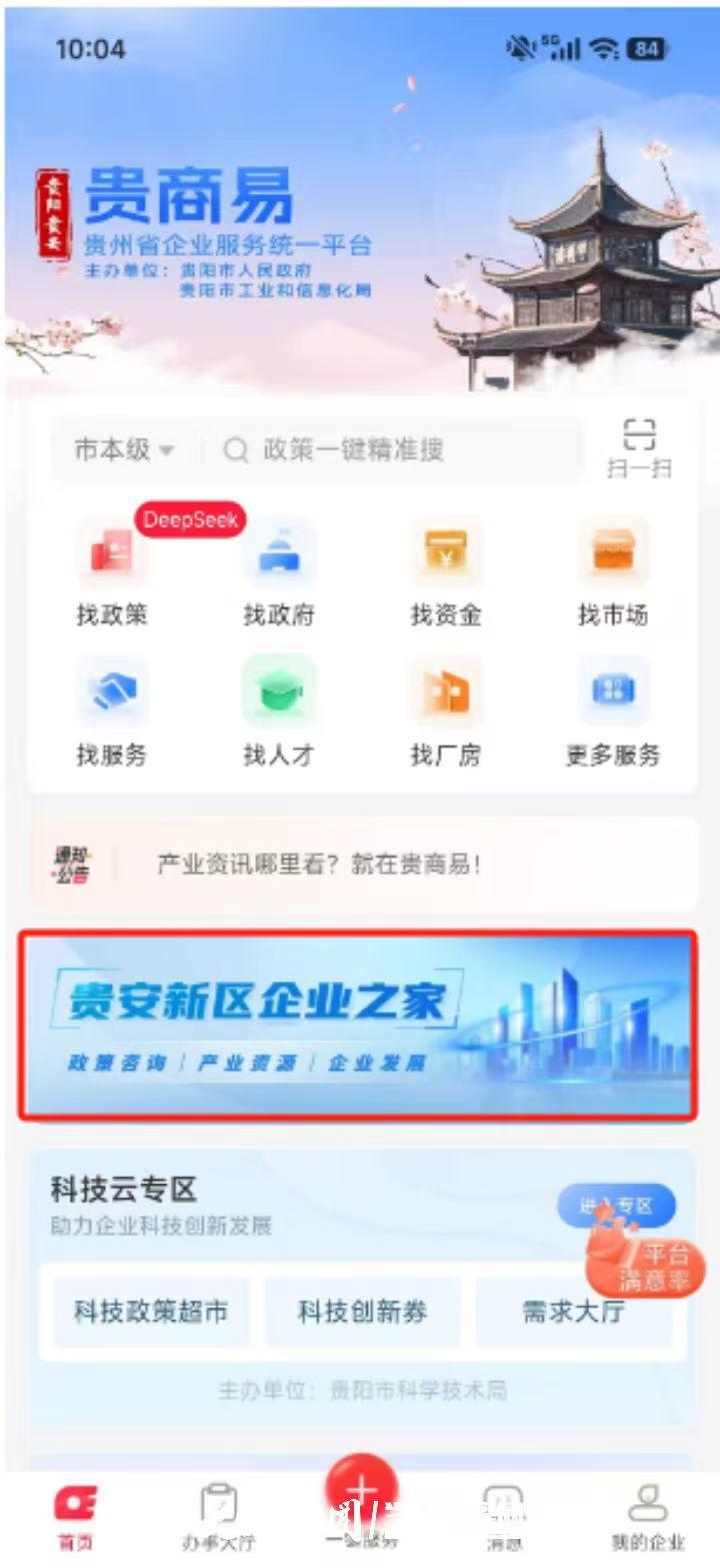Open the 贵安新区企业之家 banner
Screen dimensions: 720x1568
pos(358,1024)
